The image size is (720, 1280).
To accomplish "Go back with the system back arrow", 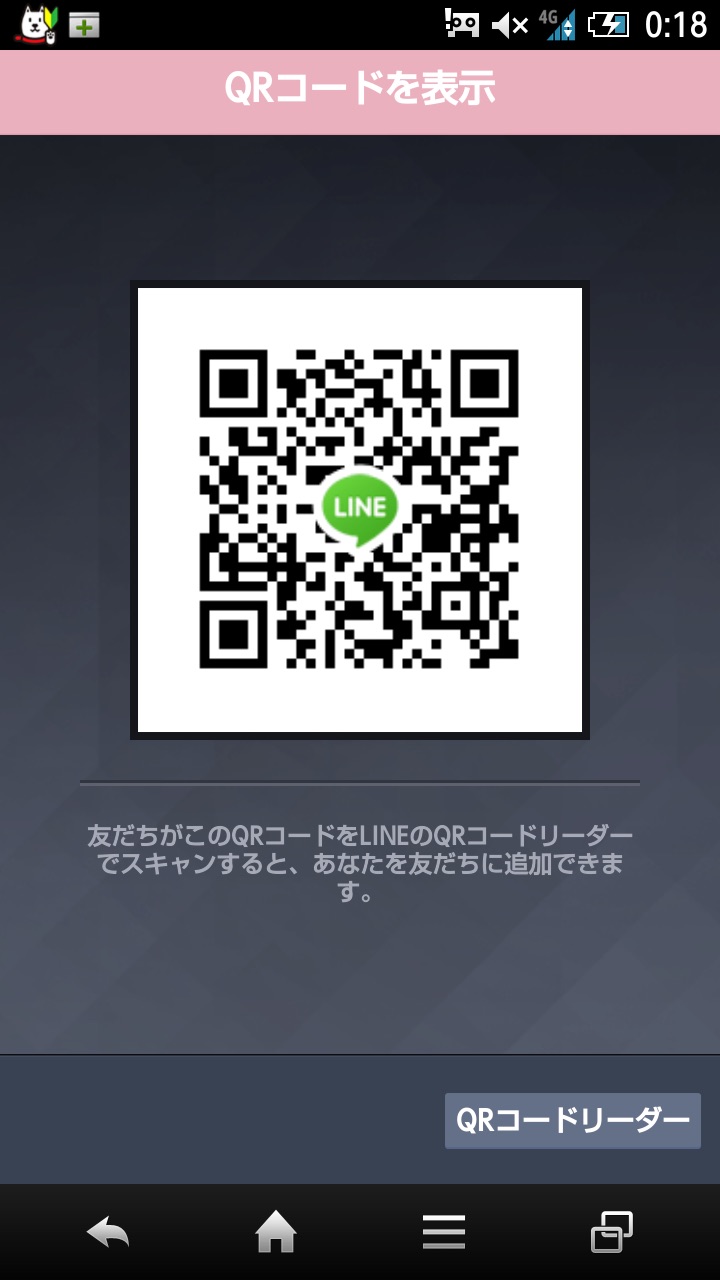I will click(x=108, y=1232).
